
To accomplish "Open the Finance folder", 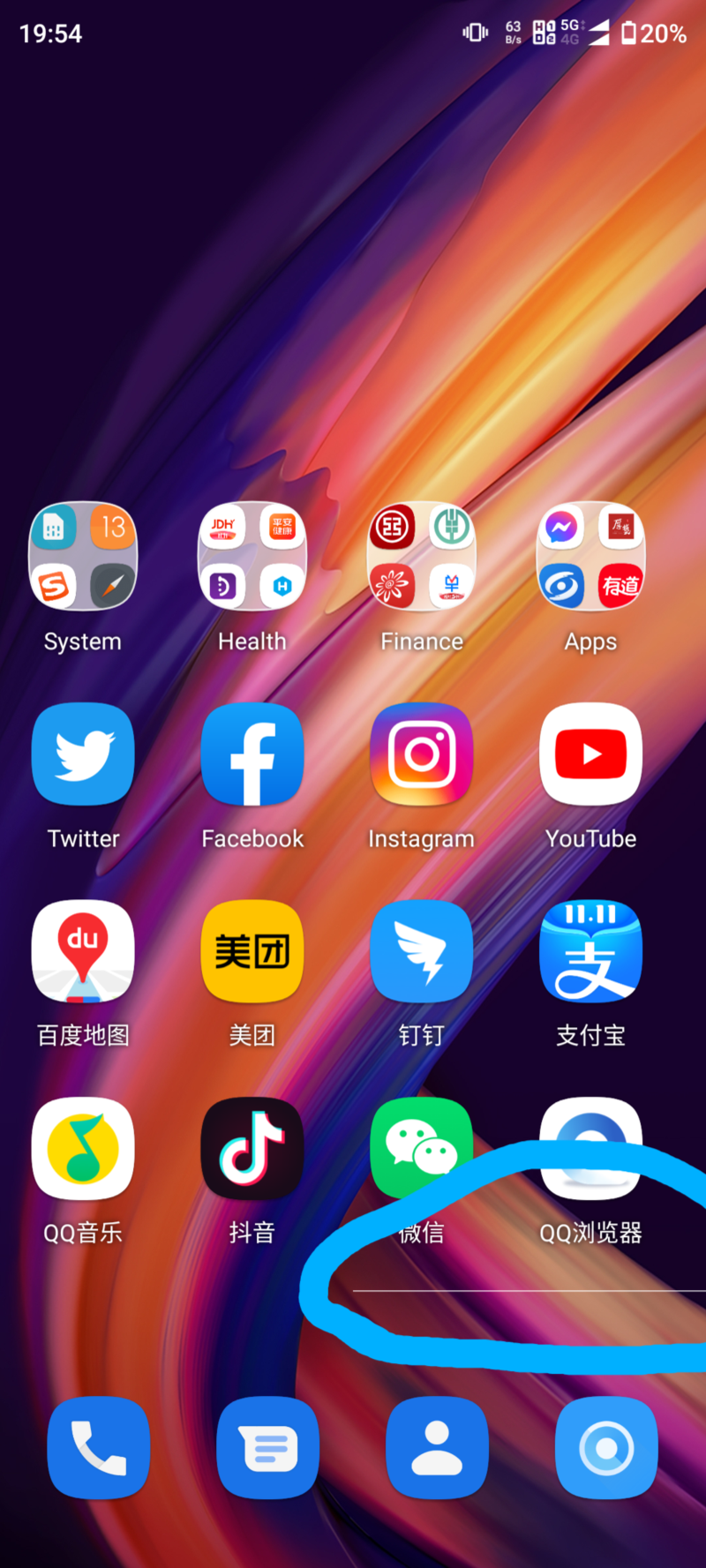I will pyautogui.click(x=422, y=557).
